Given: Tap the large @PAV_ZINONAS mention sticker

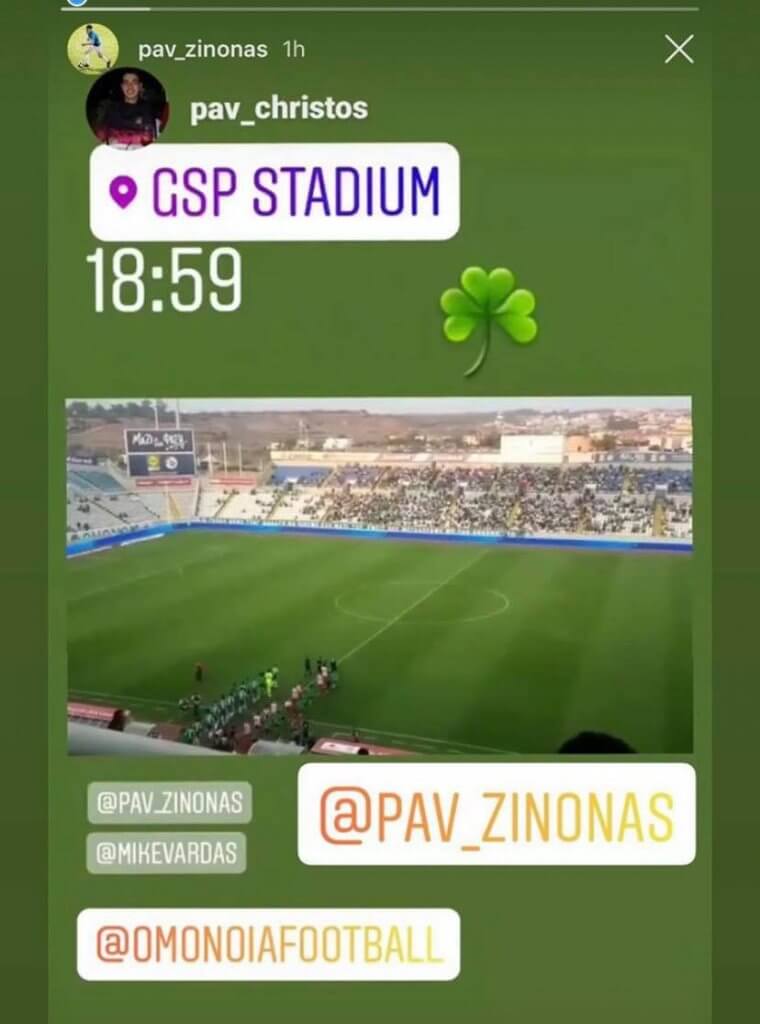Looking at the screenshot, I should click(496, 814).
